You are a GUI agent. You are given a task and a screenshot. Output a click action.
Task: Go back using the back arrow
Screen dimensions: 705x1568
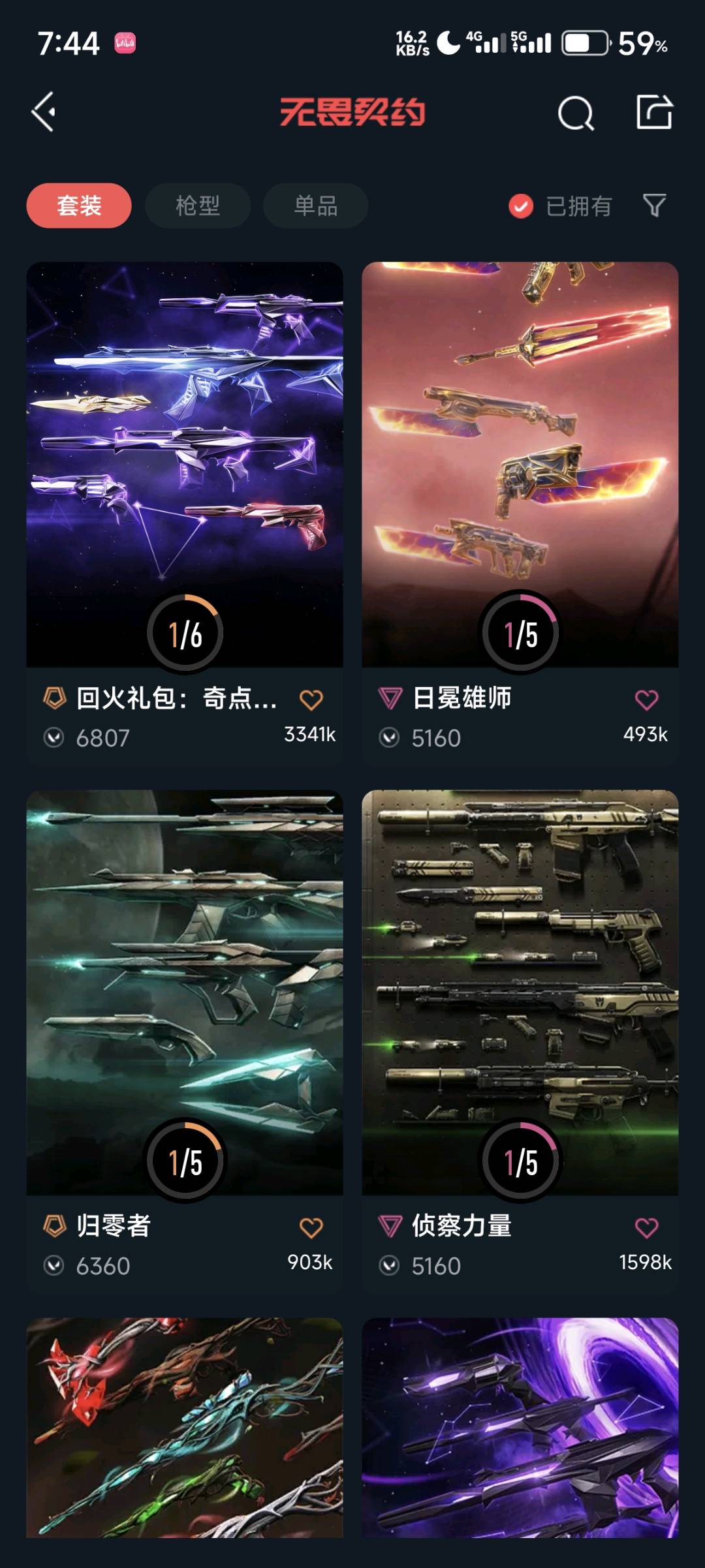44,112
